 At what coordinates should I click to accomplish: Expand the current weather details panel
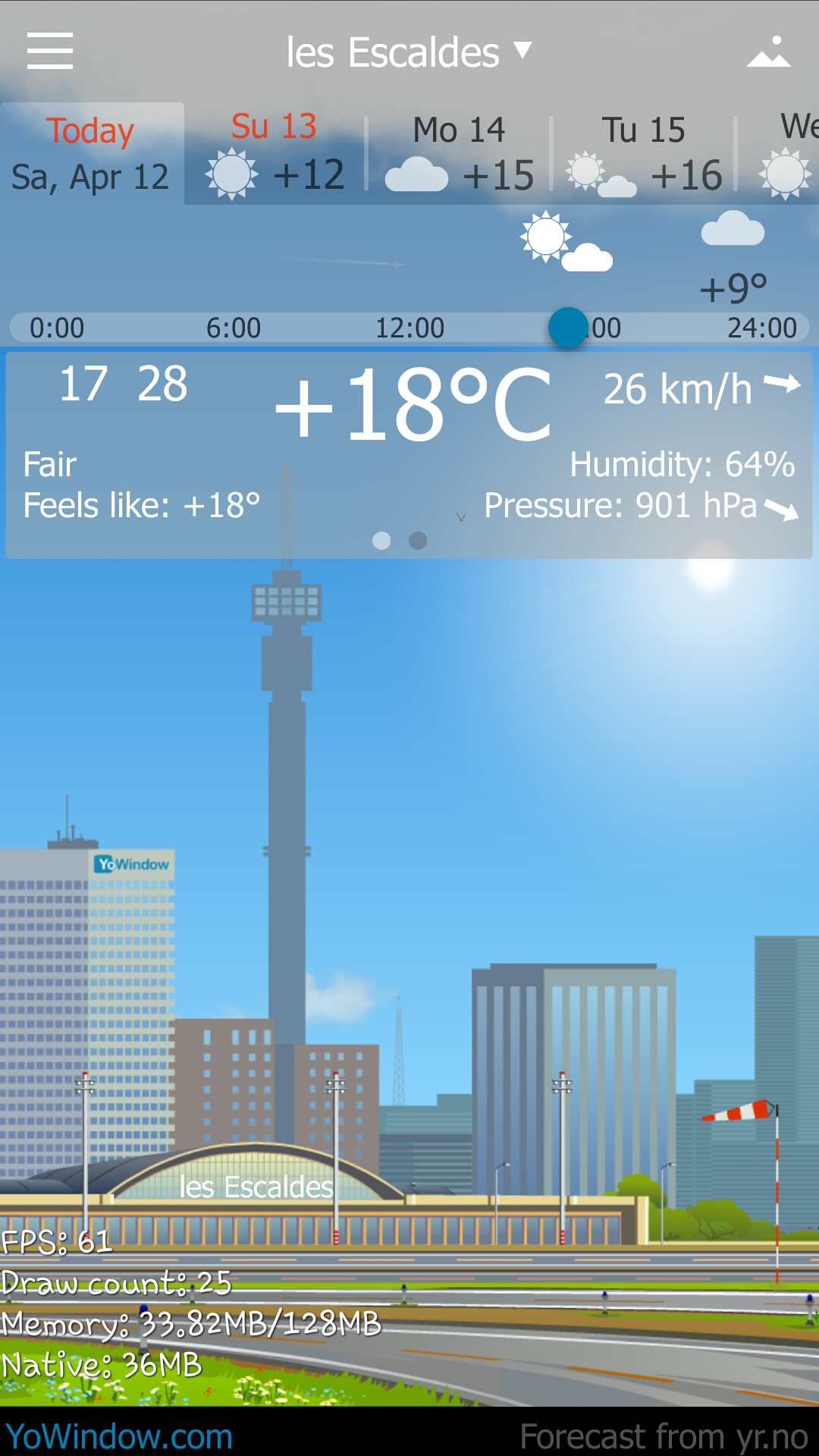[460, 517]
